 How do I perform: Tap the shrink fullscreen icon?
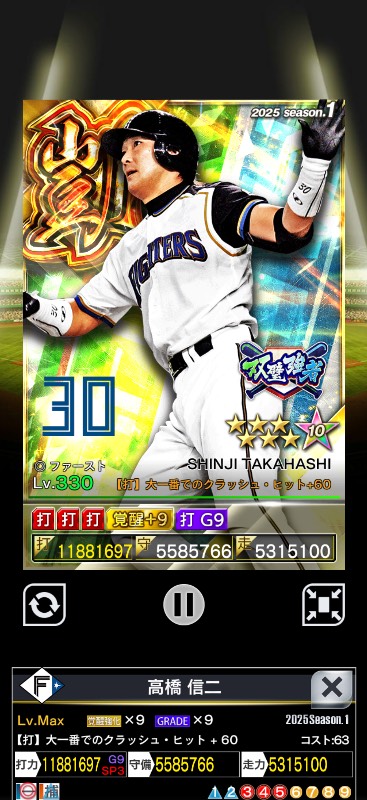click(323, 605)
